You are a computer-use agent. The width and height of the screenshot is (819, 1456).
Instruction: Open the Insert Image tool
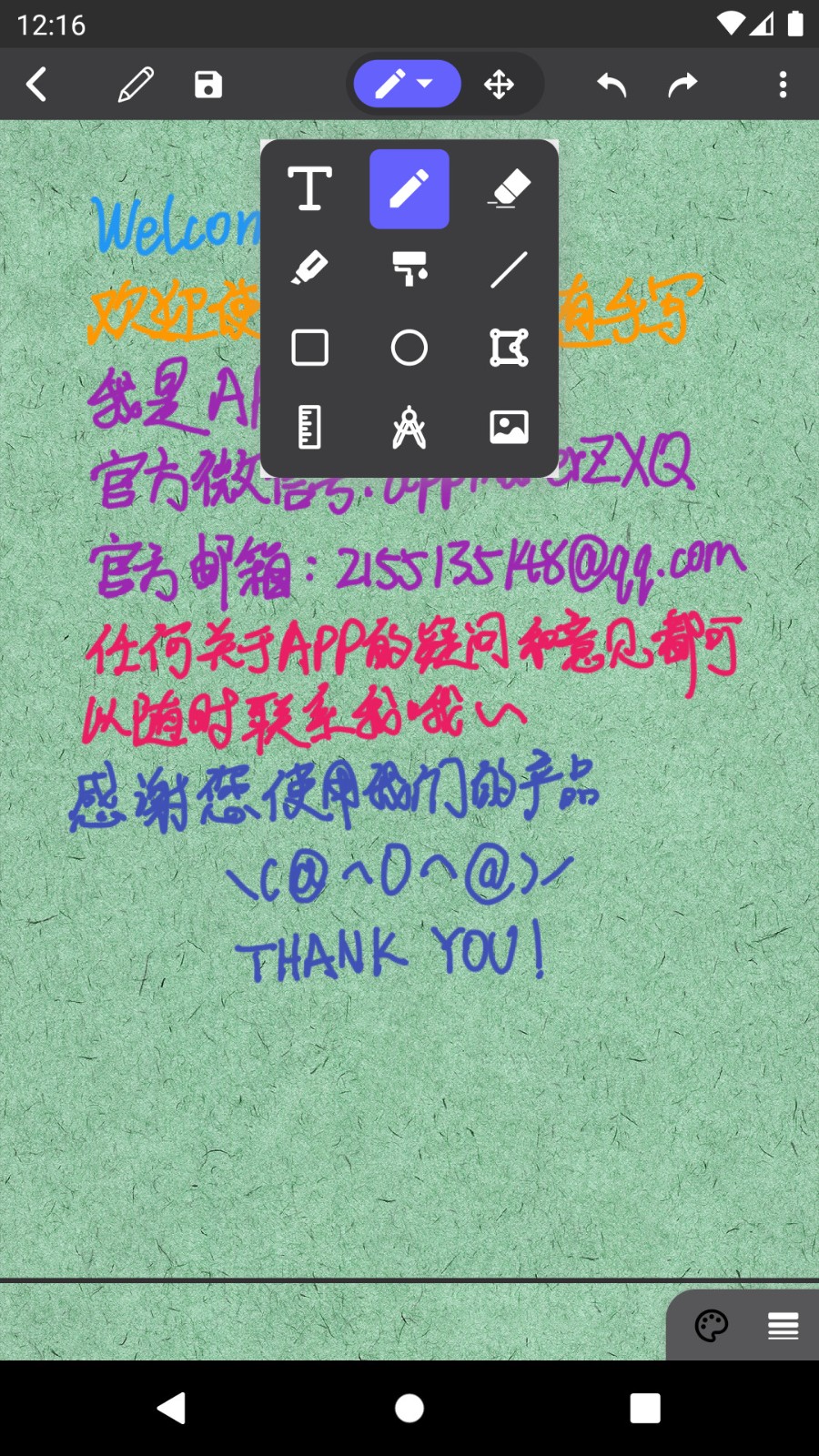tap(508, 427)
